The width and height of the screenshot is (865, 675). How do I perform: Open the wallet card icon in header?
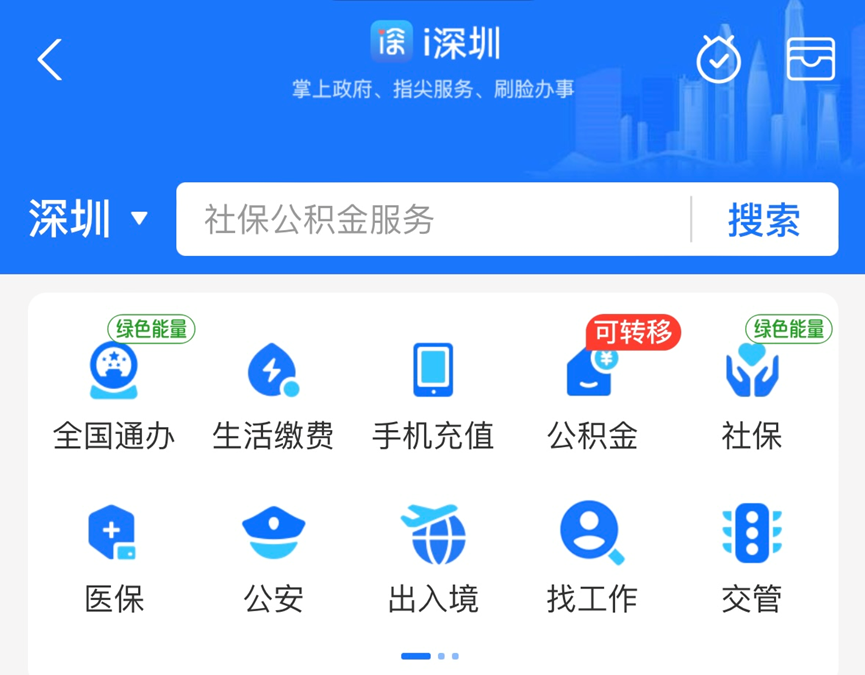[x=810, y=59]
